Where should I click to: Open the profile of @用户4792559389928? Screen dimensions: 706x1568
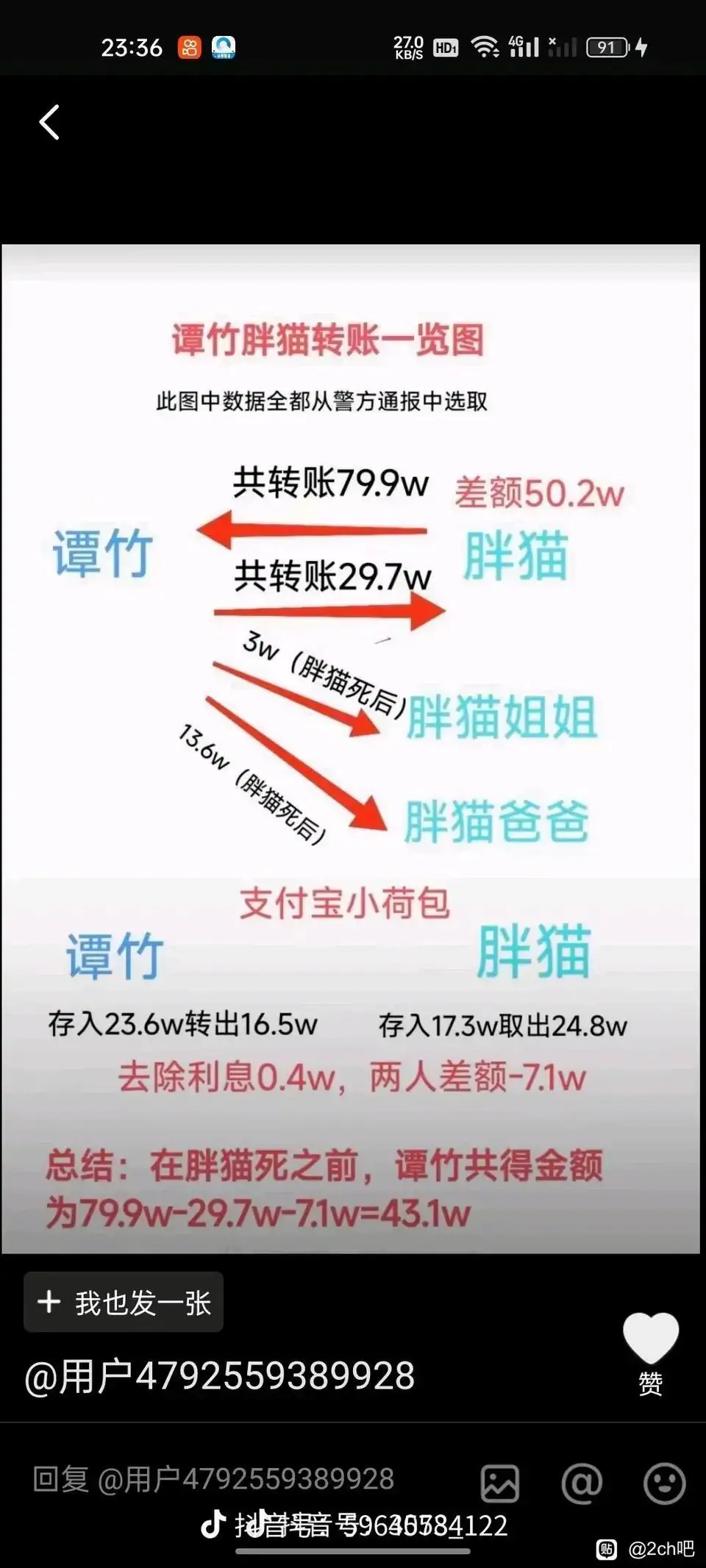click(220, 1377)
